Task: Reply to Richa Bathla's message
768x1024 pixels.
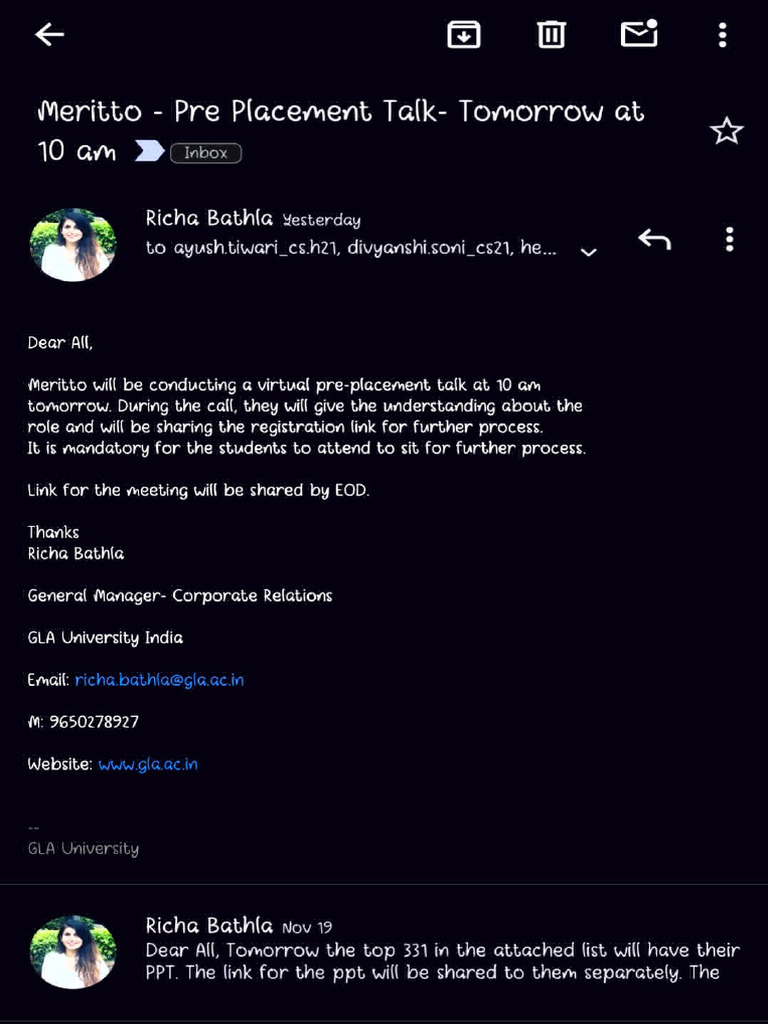Action: point(654,240)
